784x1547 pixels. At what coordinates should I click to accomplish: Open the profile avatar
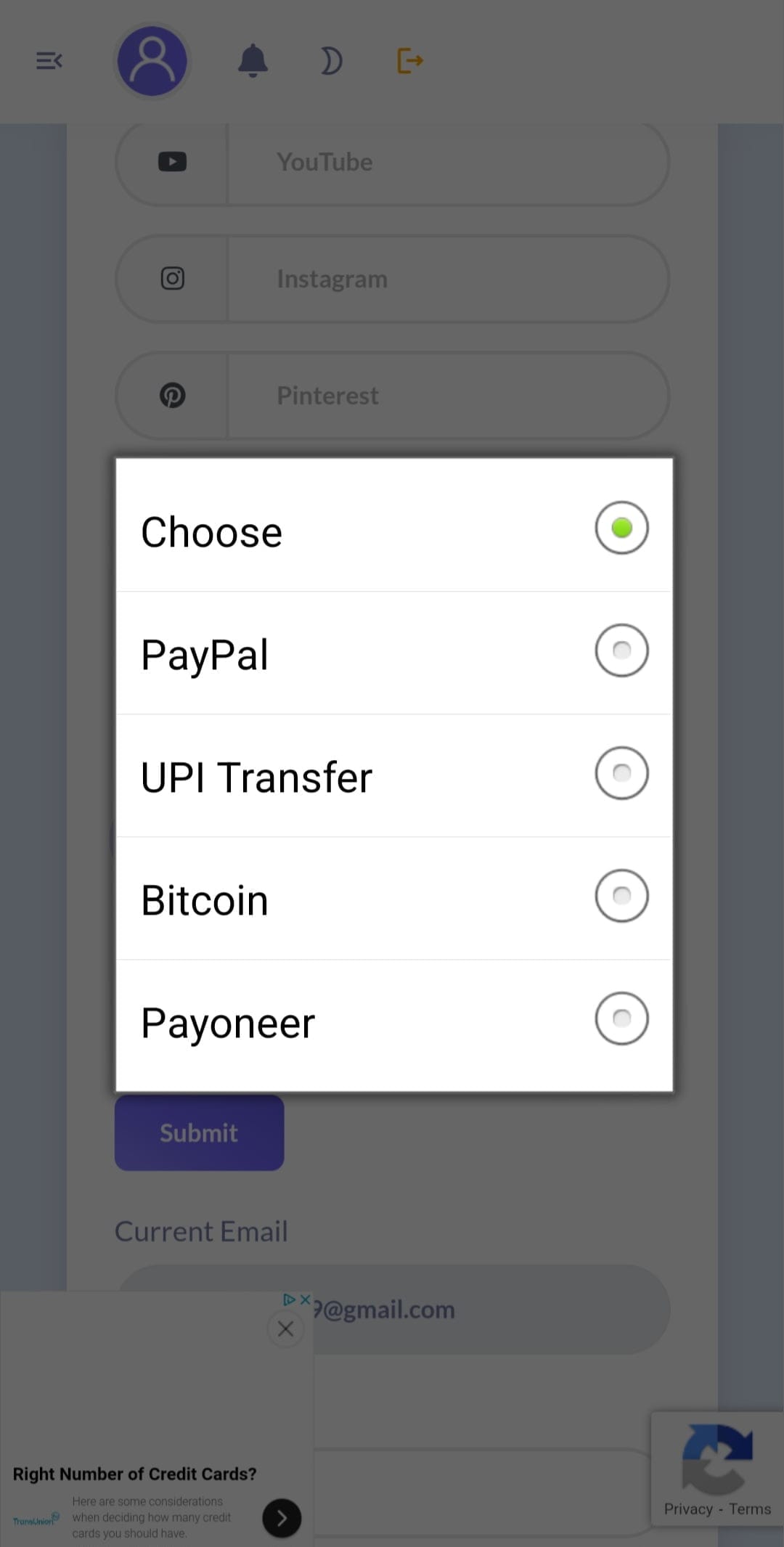pyautogui.click(x=152, y=61)
